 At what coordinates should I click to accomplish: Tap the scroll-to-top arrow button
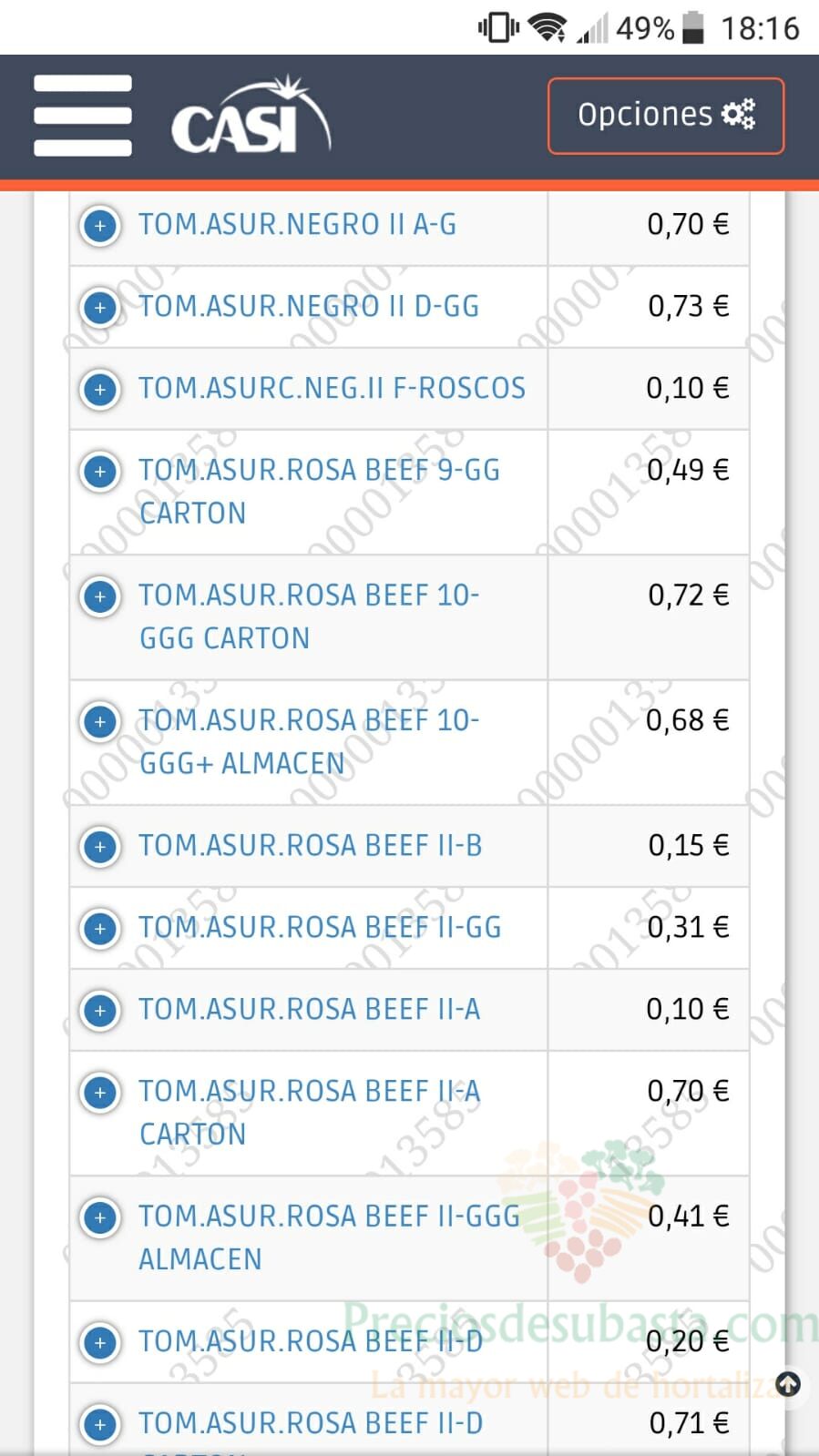point(788,1385)
